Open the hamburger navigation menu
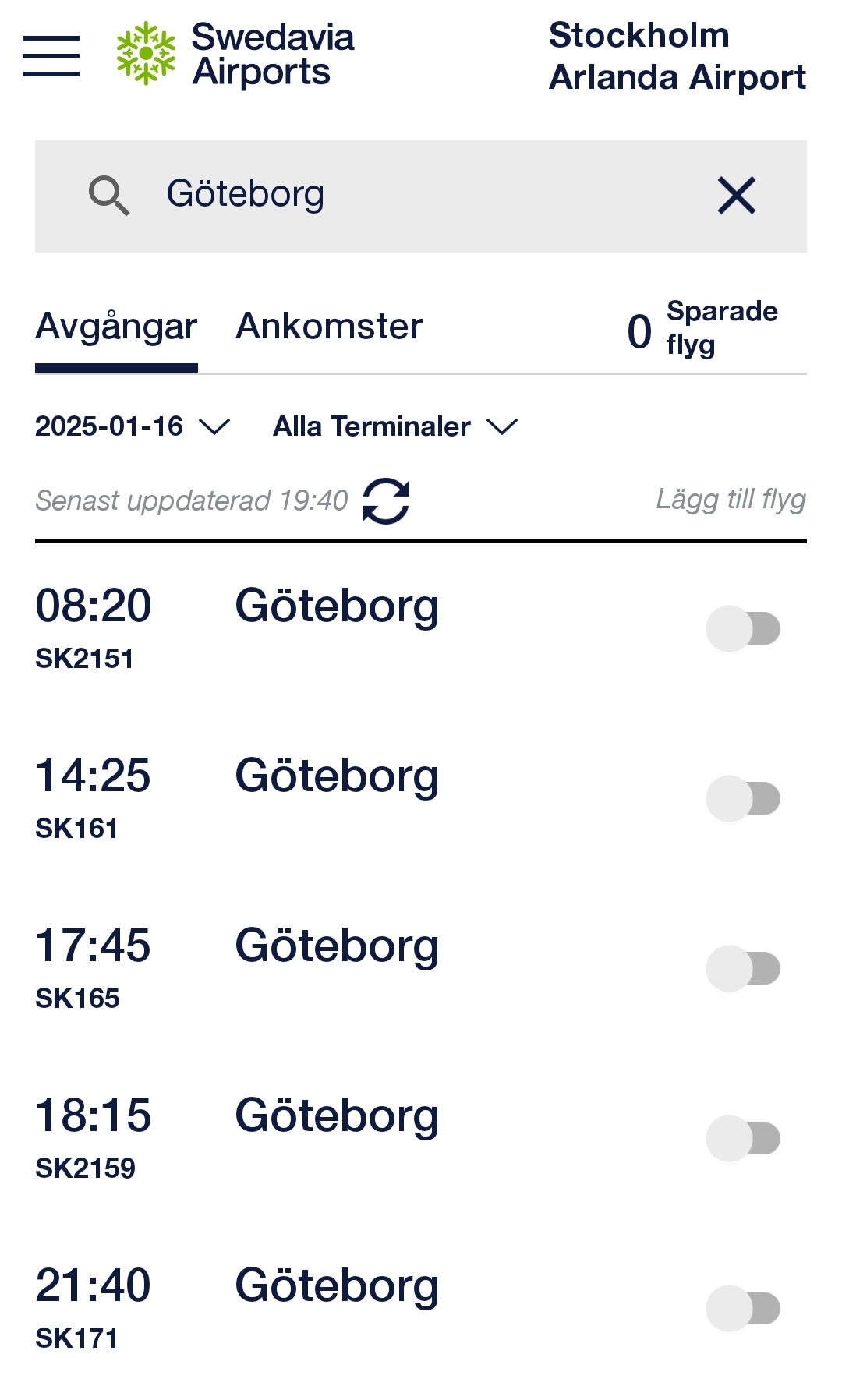 (x=51, y=56)
